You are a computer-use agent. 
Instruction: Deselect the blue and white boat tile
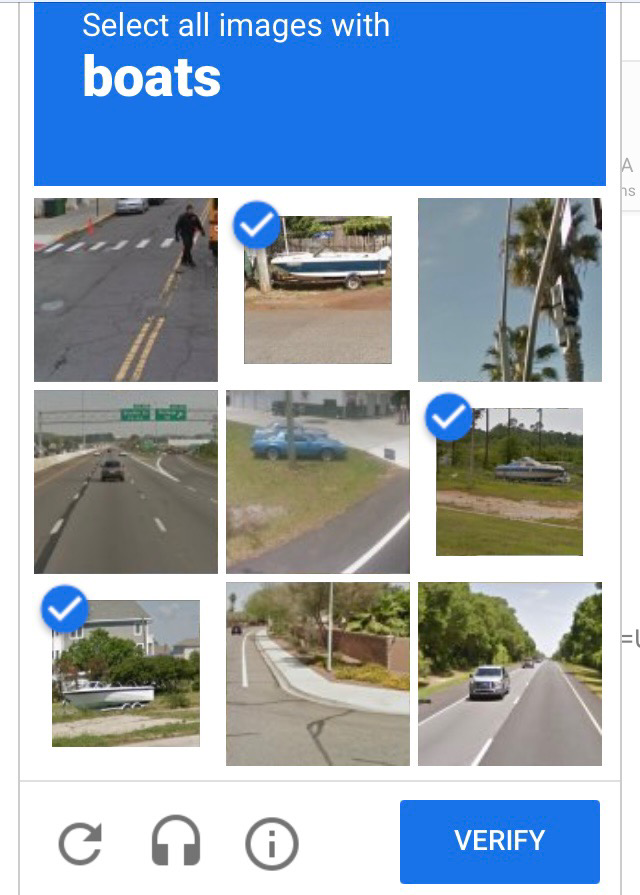318,290
